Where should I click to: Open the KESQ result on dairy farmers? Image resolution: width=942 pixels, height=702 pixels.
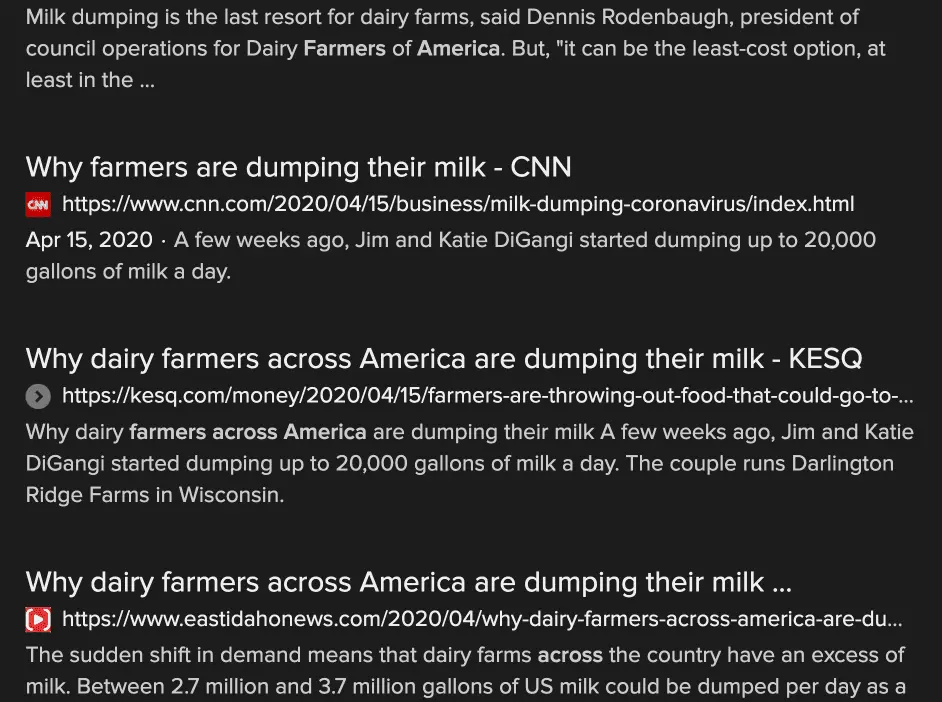[443, 359]
